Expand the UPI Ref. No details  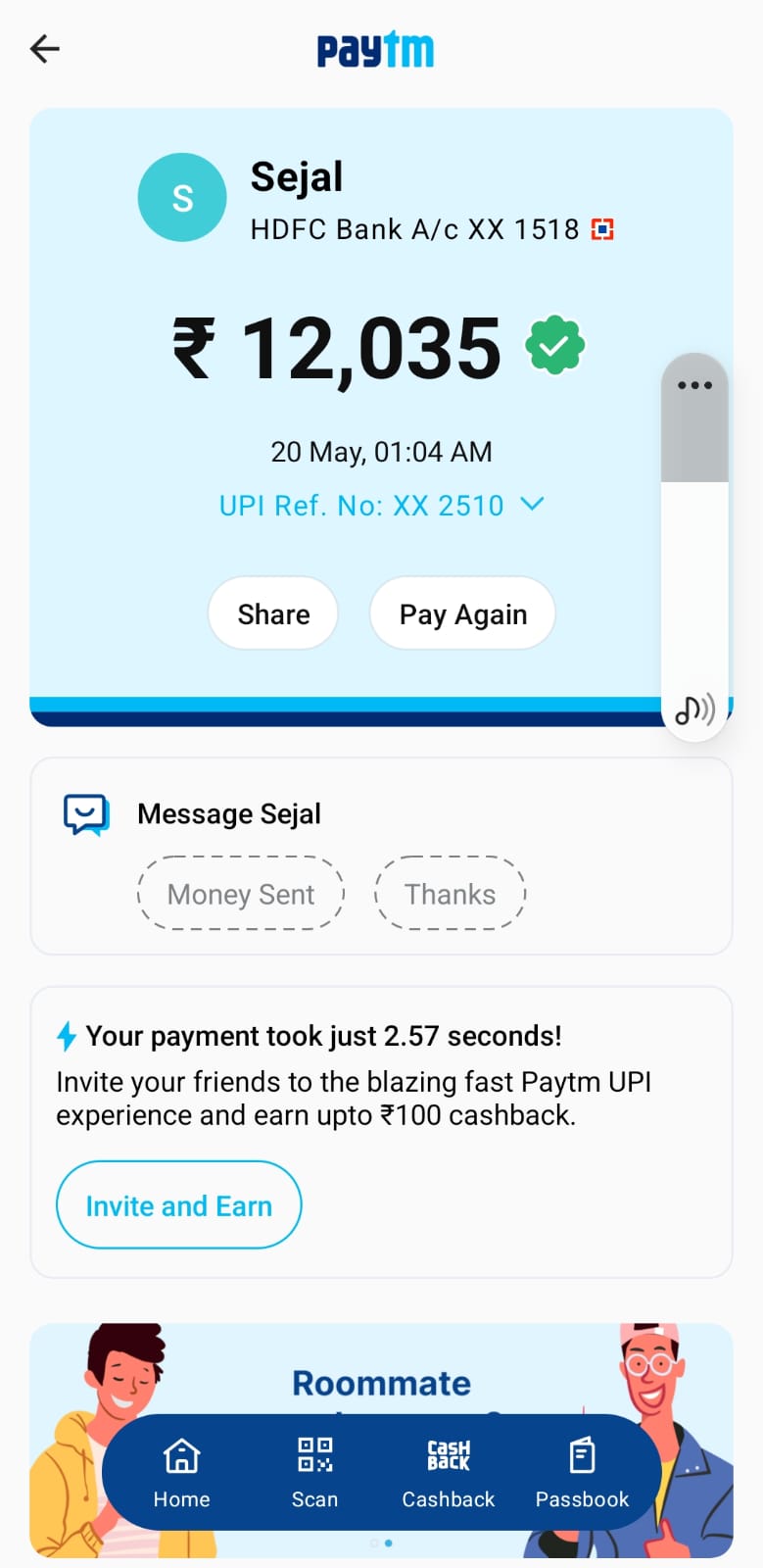532,505
